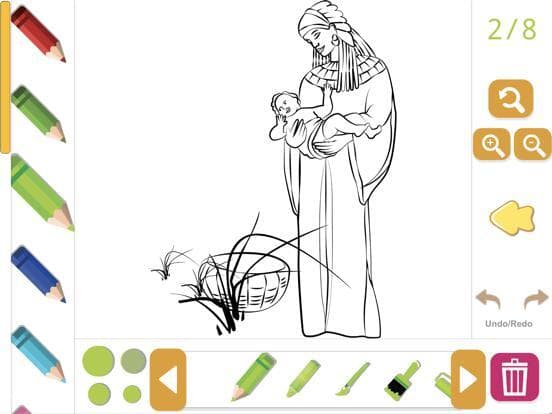Select the crayon drawing tool

click(303, 378)
